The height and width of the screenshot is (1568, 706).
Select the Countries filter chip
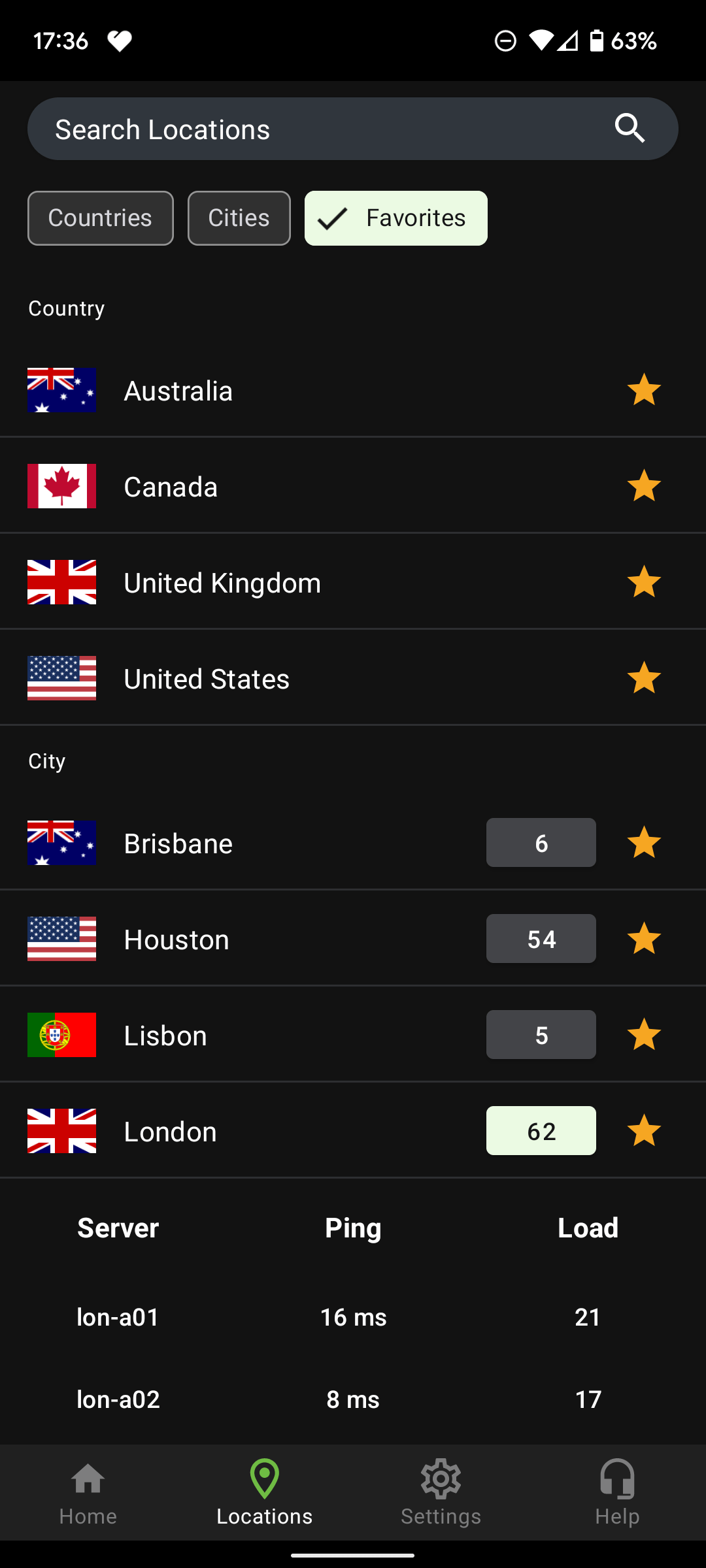101,218
